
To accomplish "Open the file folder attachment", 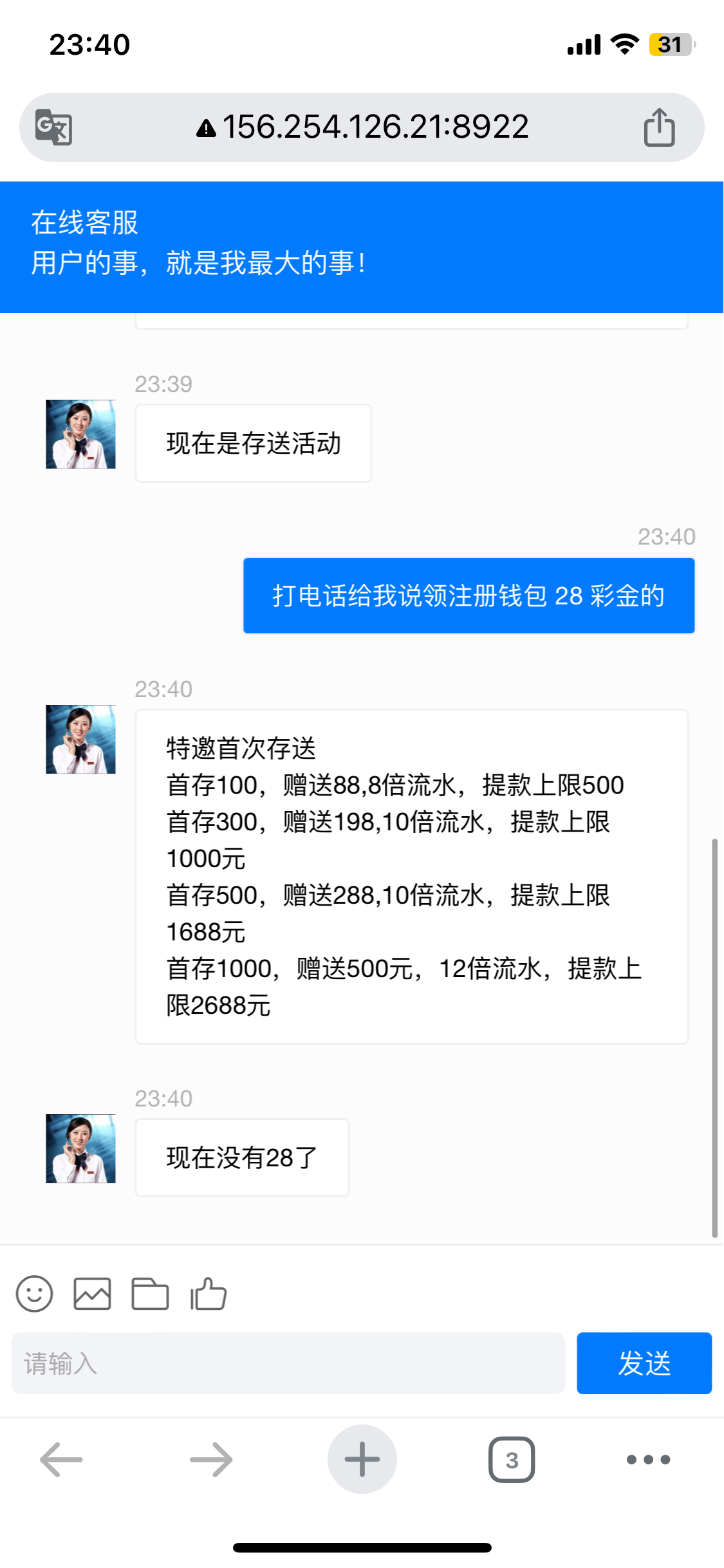I will 150,1294.
